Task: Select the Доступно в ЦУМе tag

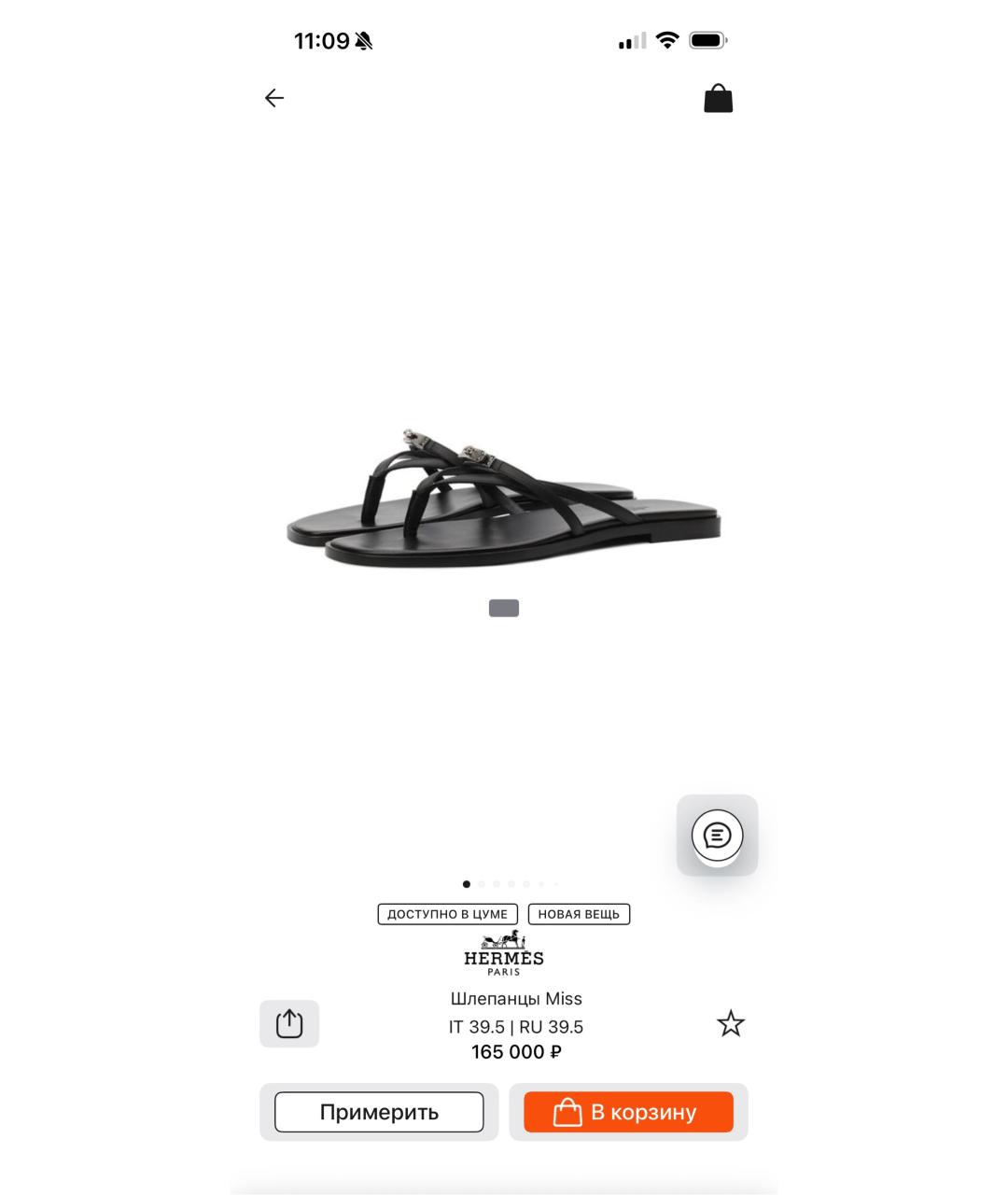Action: pos(447,914)
